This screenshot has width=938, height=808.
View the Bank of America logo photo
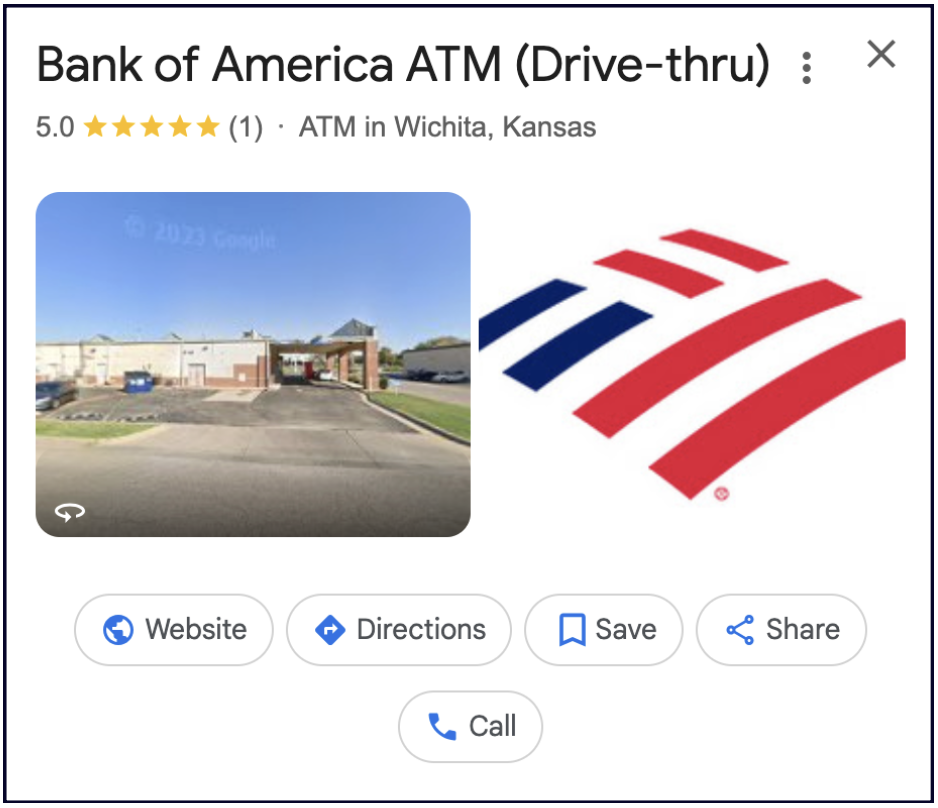pyautogui.click(x=692, y=364)
